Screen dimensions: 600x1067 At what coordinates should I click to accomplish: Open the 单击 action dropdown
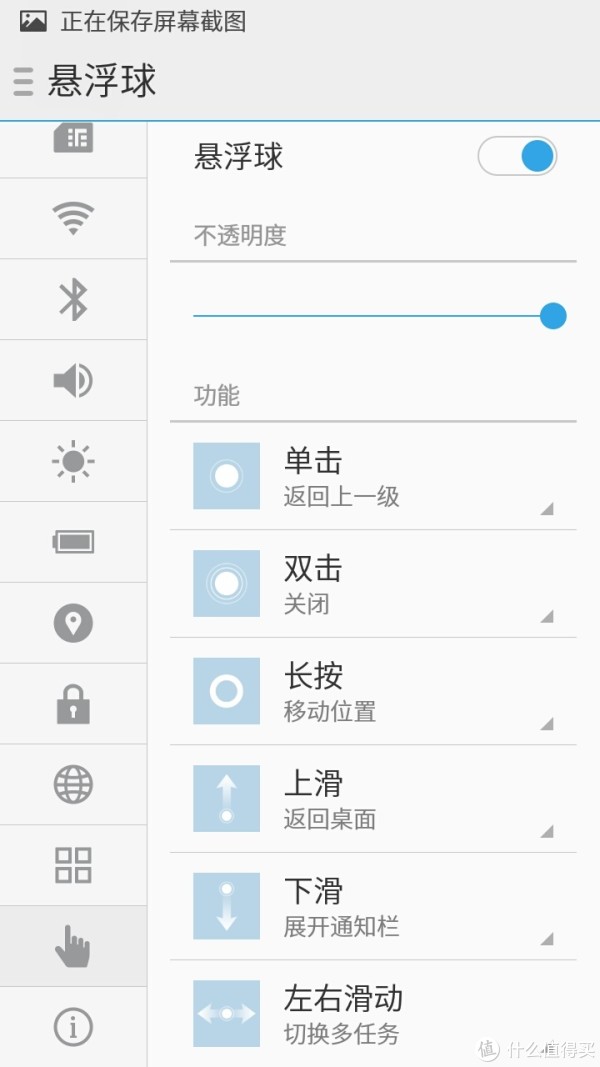coord(373,476)
